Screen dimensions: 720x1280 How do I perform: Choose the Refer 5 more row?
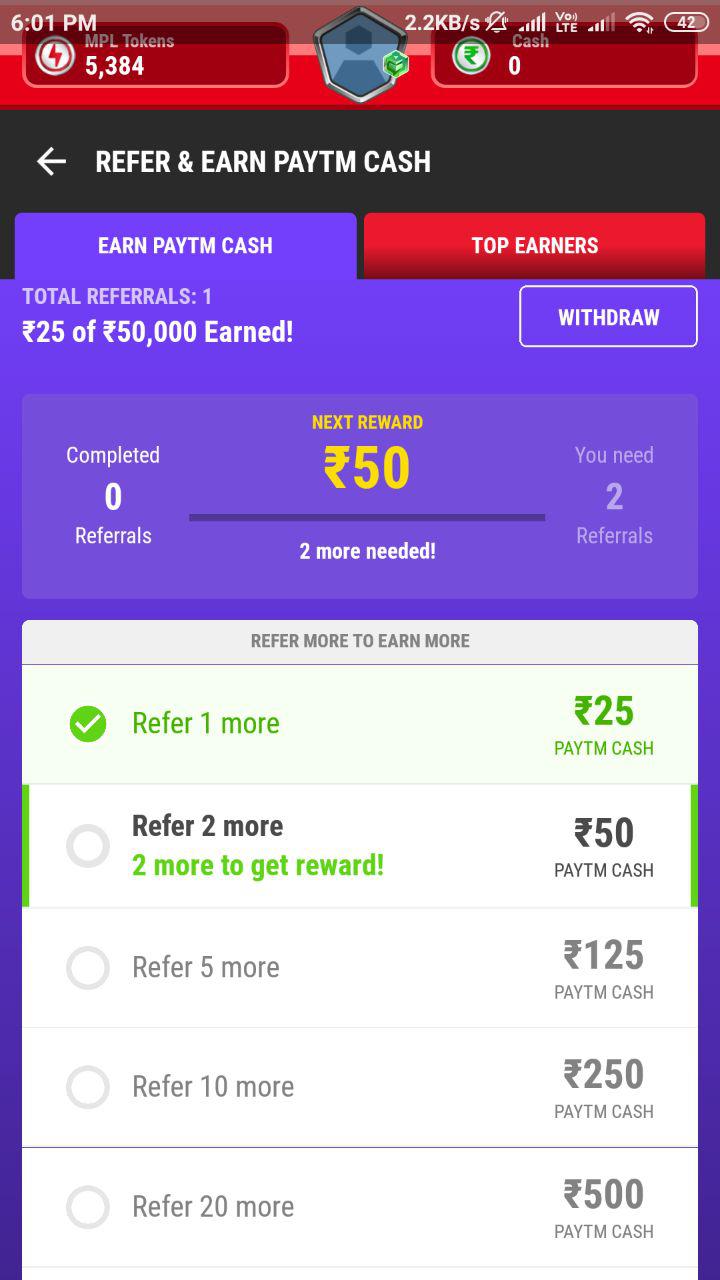tap(360, 968)
